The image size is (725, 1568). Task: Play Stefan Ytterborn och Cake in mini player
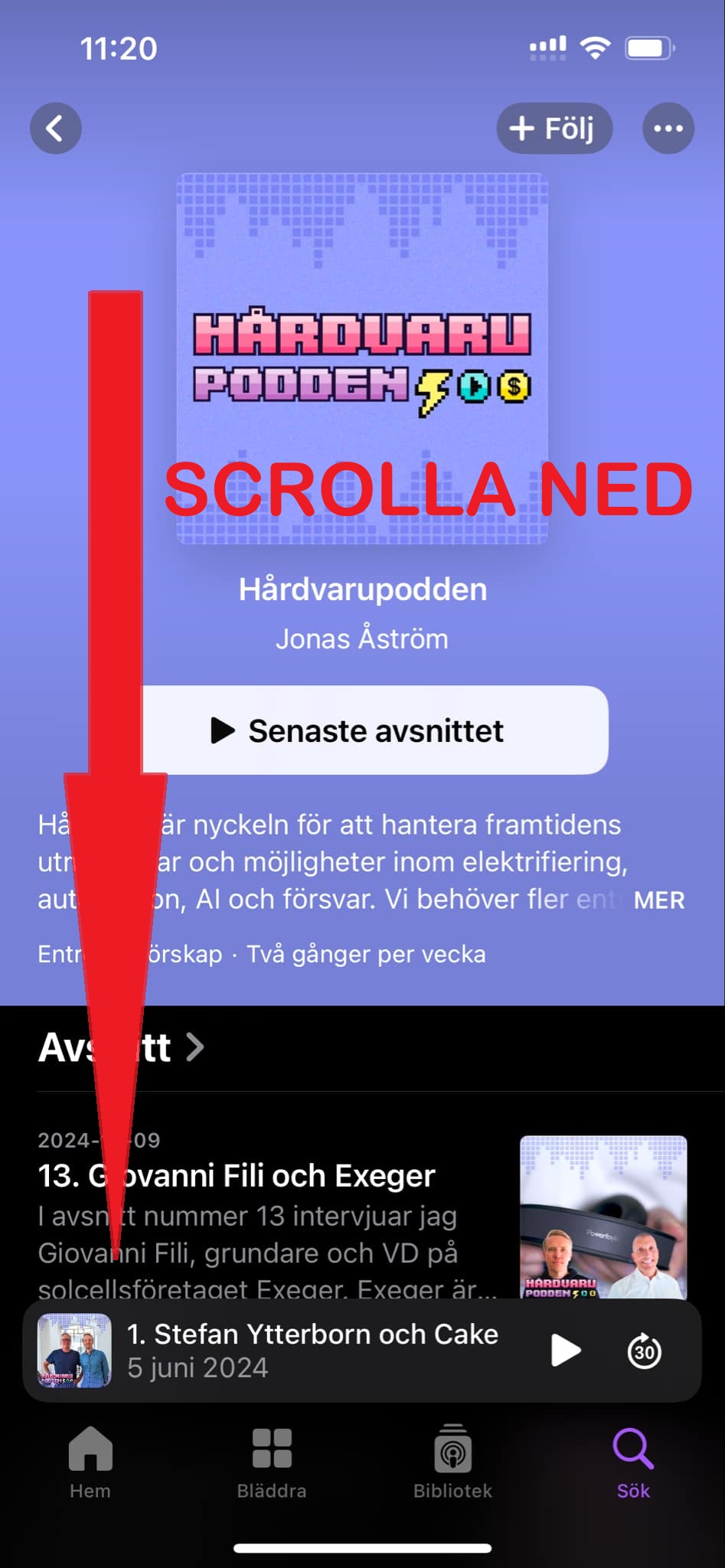click(x=566, y=1351)
